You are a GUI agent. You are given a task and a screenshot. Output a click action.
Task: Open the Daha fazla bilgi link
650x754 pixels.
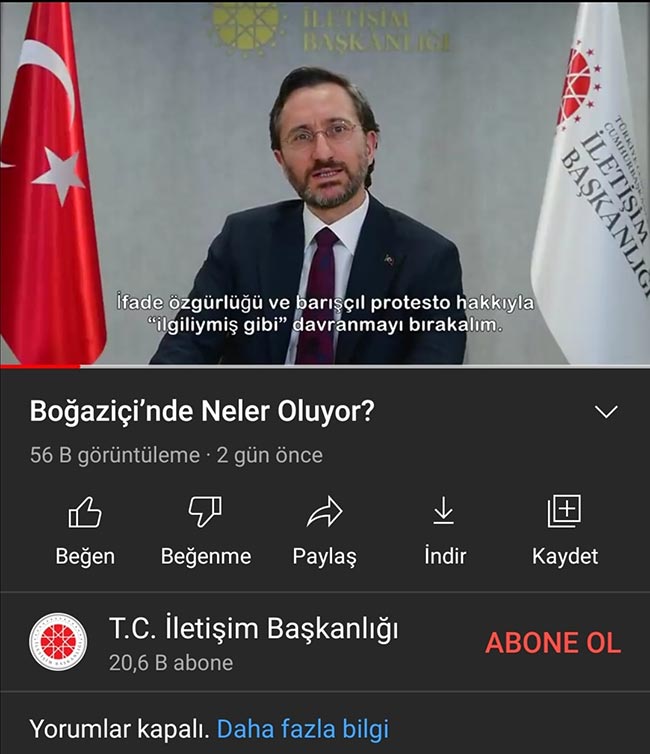coord(302,728)
